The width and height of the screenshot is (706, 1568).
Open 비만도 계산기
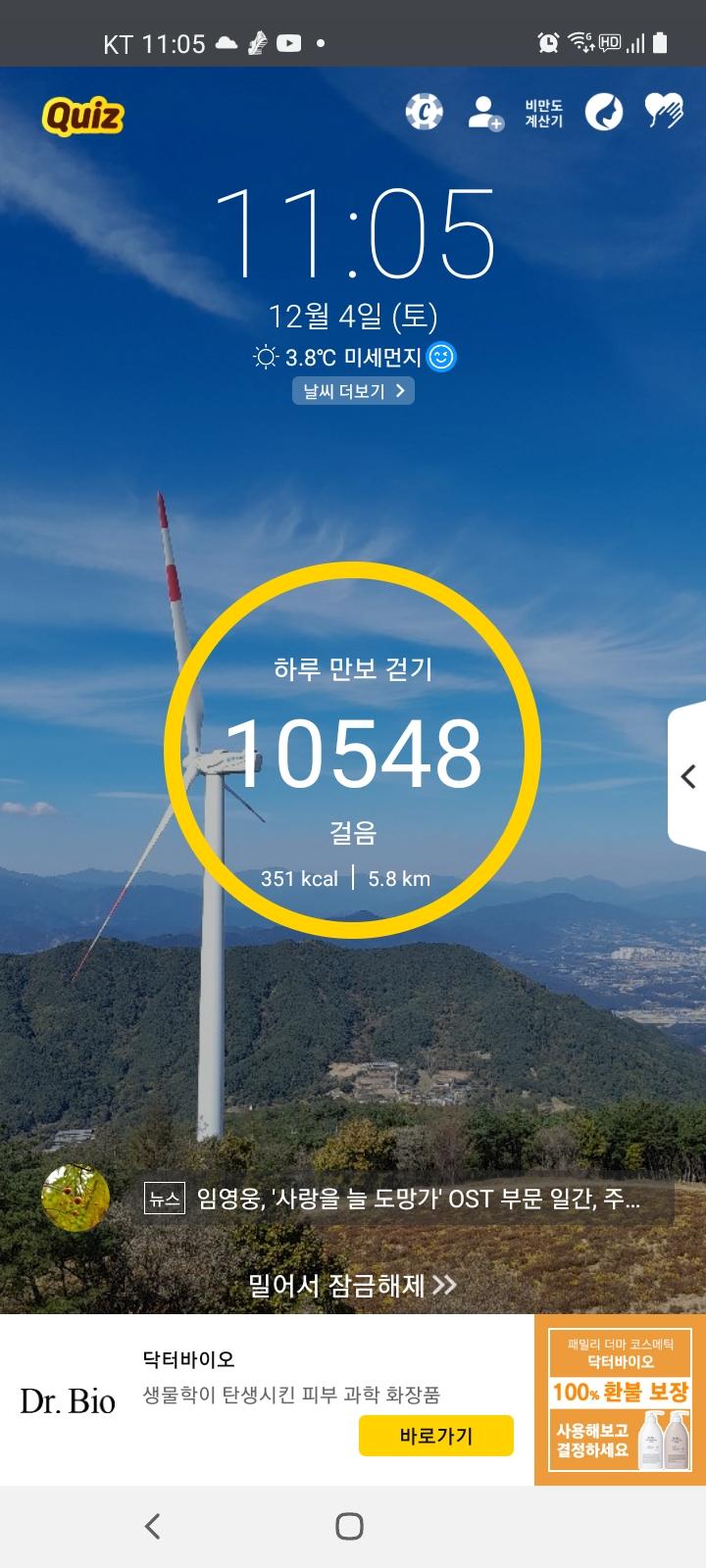click(x=543, y=113)
